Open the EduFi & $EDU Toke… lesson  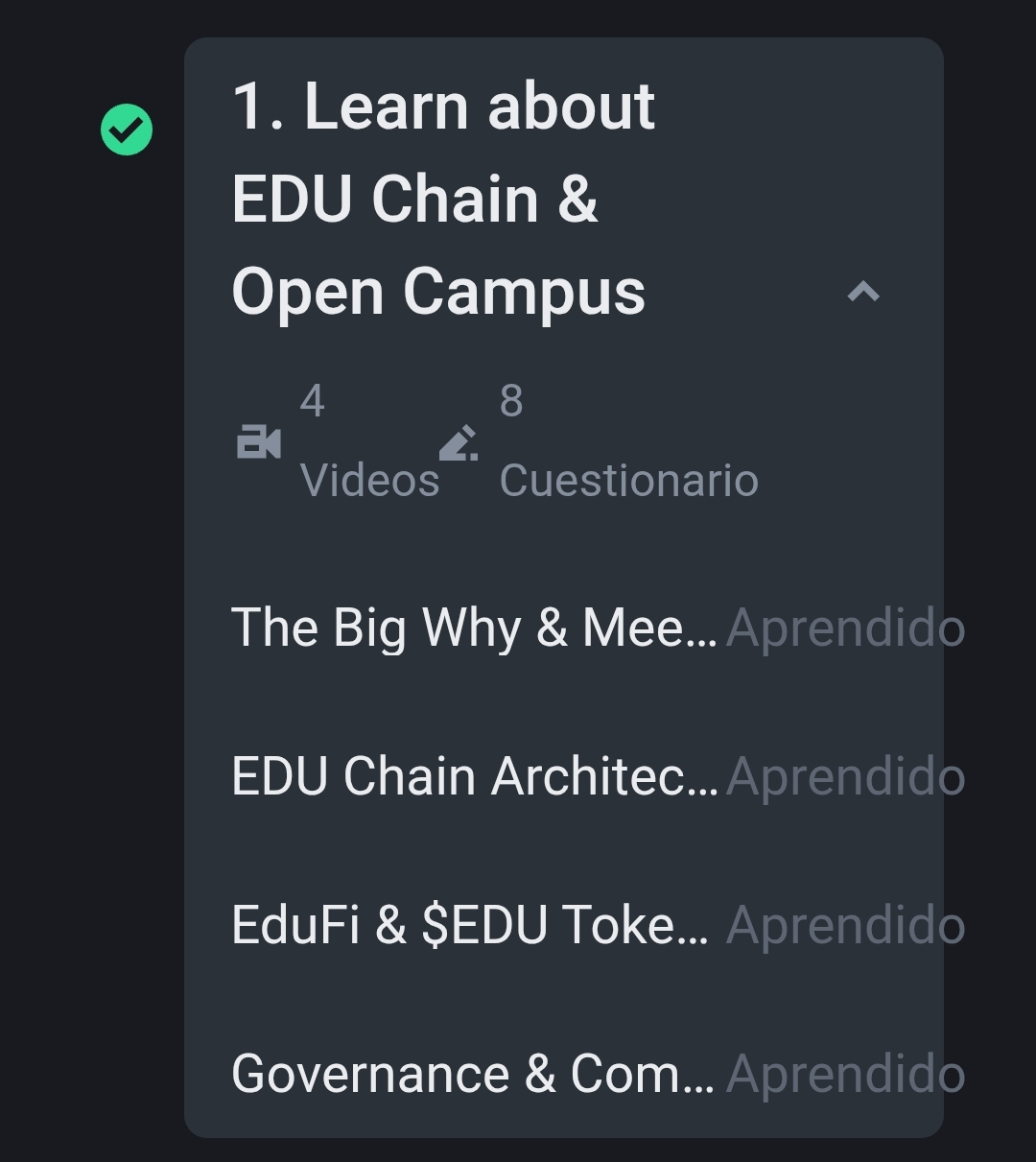470,925
